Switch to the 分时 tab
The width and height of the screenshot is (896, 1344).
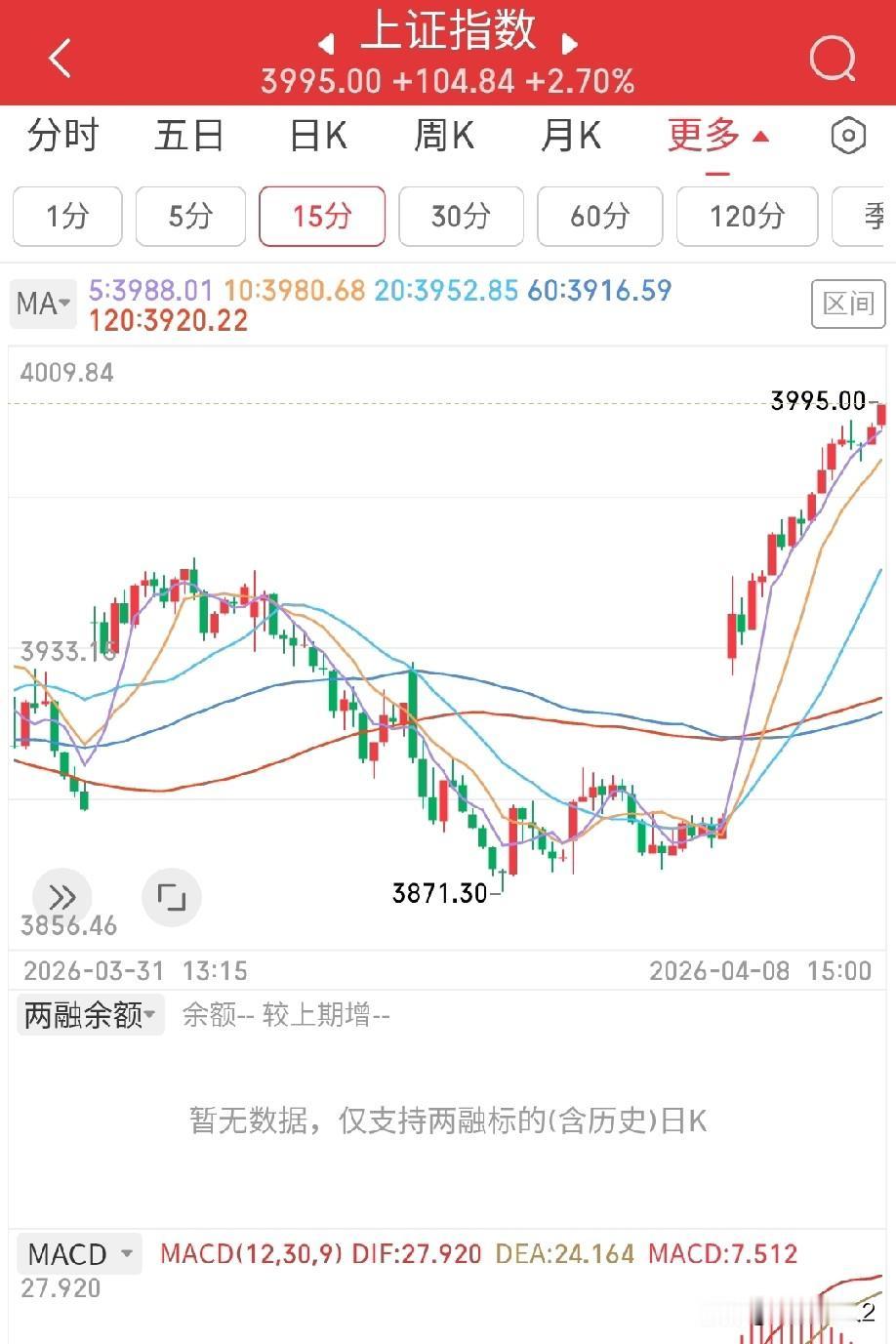click(x=61, y=136)
